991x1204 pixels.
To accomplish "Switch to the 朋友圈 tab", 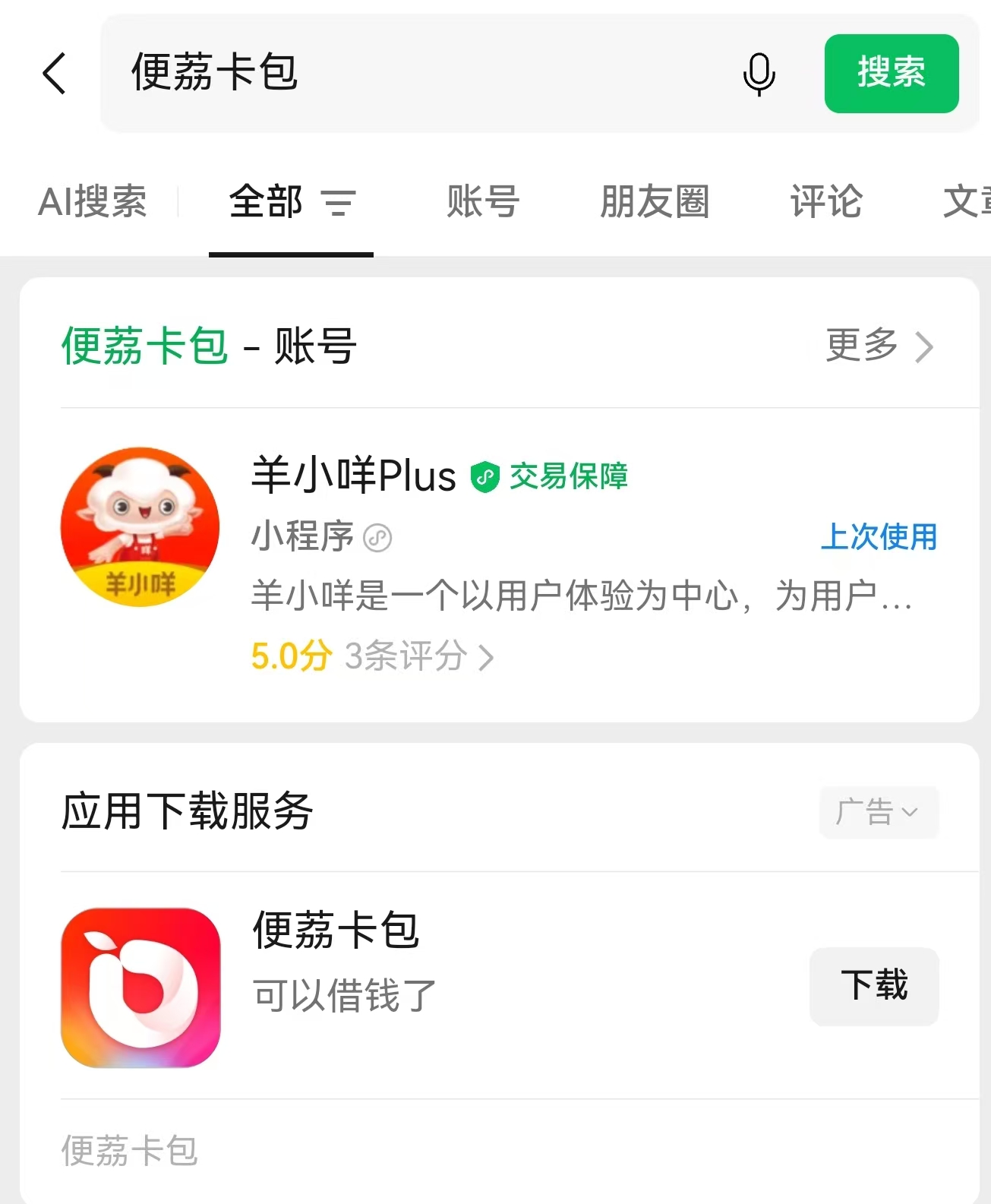I will click(x=655, y=202).
